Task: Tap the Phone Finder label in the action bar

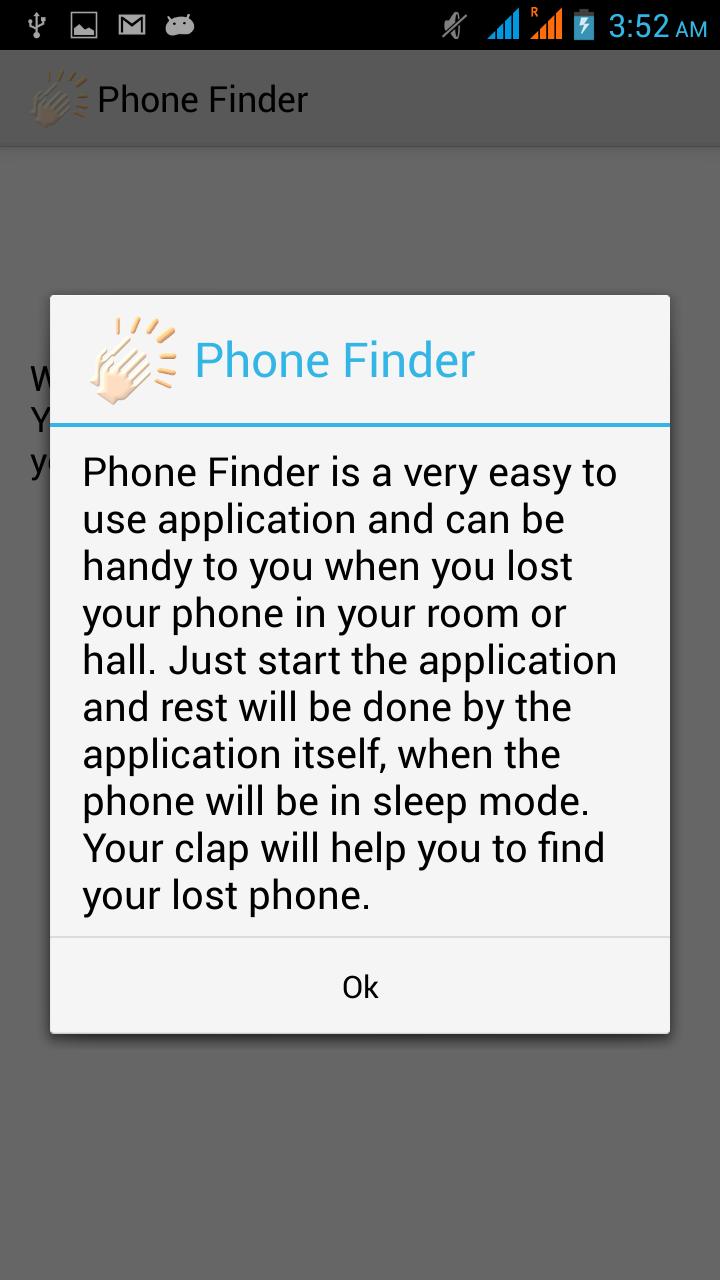Action: click(201, 99)
